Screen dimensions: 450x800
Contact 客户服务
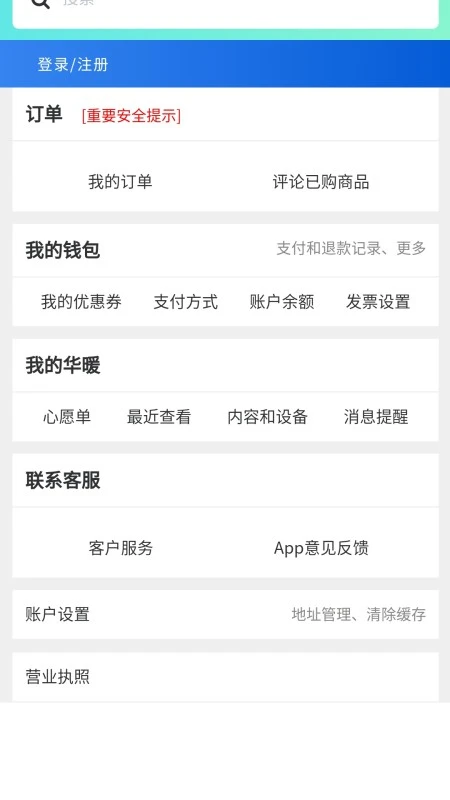pos(120,548)
